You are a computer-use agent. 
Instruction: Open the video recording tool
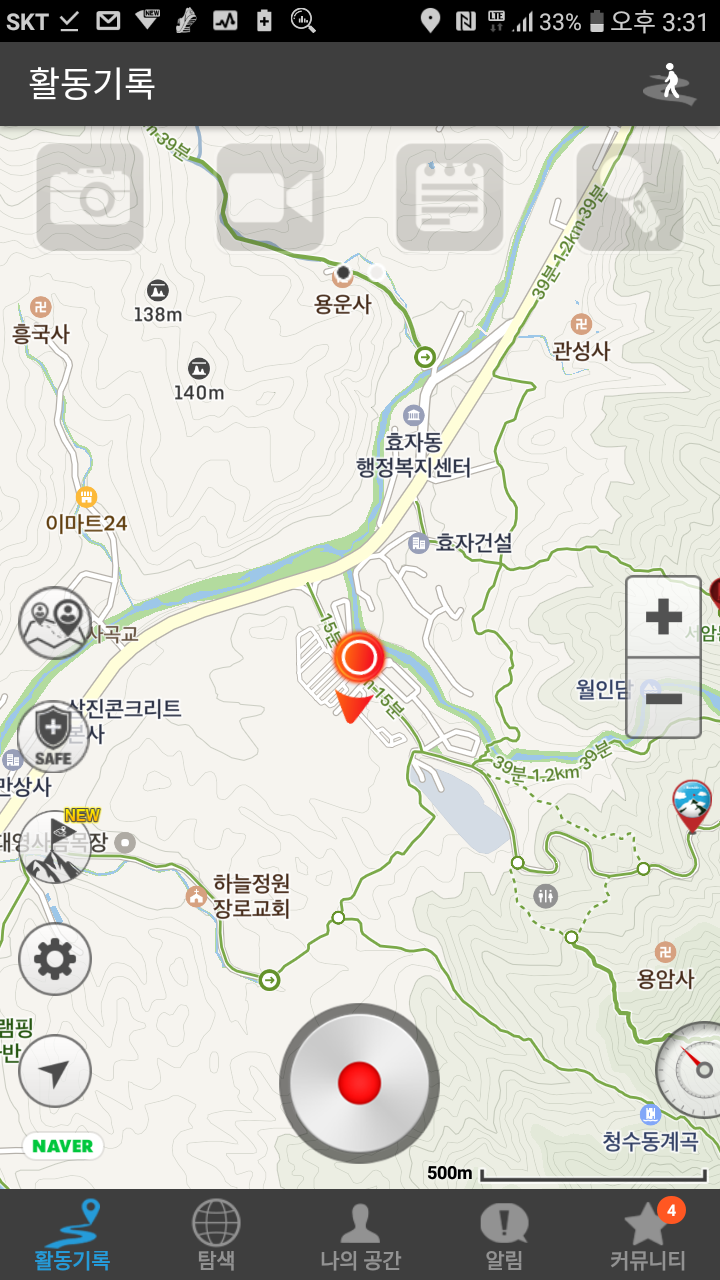[x=270, y=197]
